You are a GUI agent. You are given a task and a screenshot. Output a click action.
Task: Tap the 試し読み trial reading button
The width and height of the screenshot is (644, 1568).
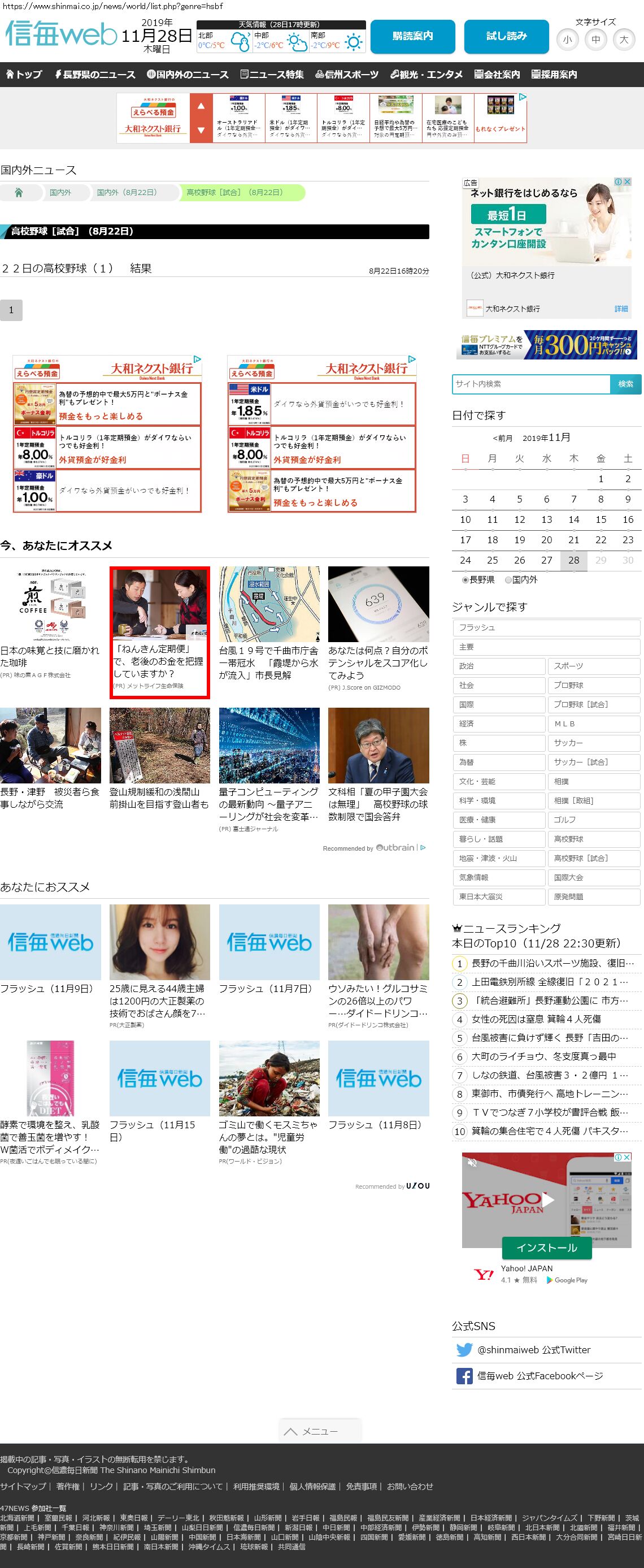click(x=506, y=37)
